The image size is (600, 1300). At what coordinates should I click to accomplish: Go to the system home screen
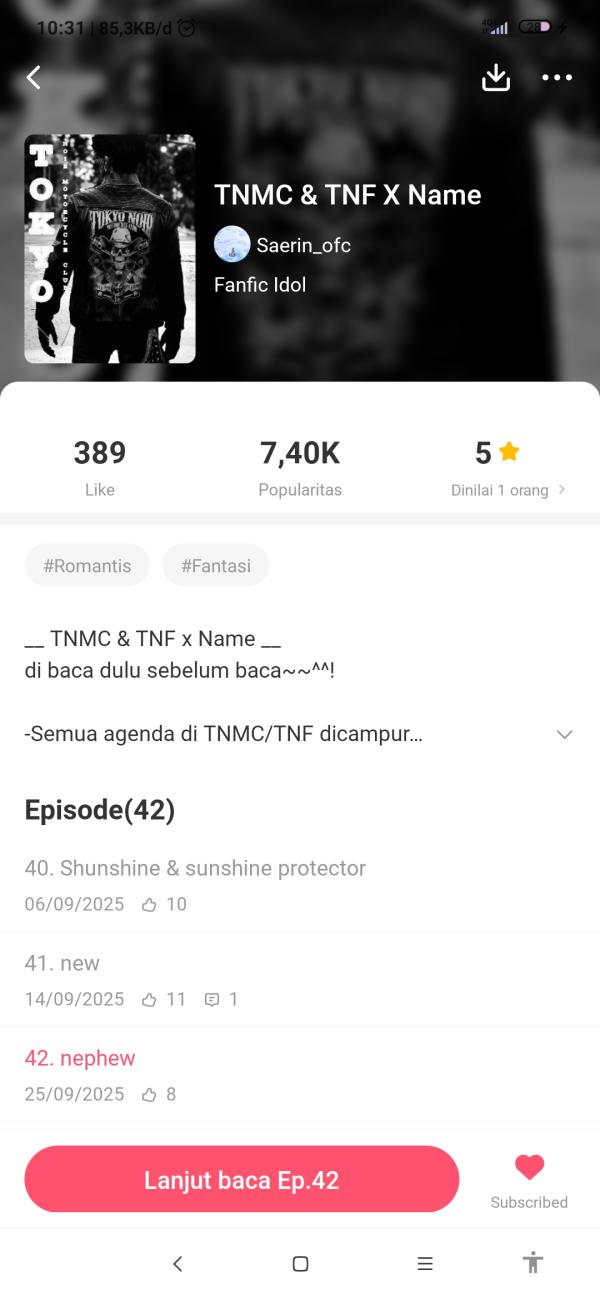coord(300,1264)
